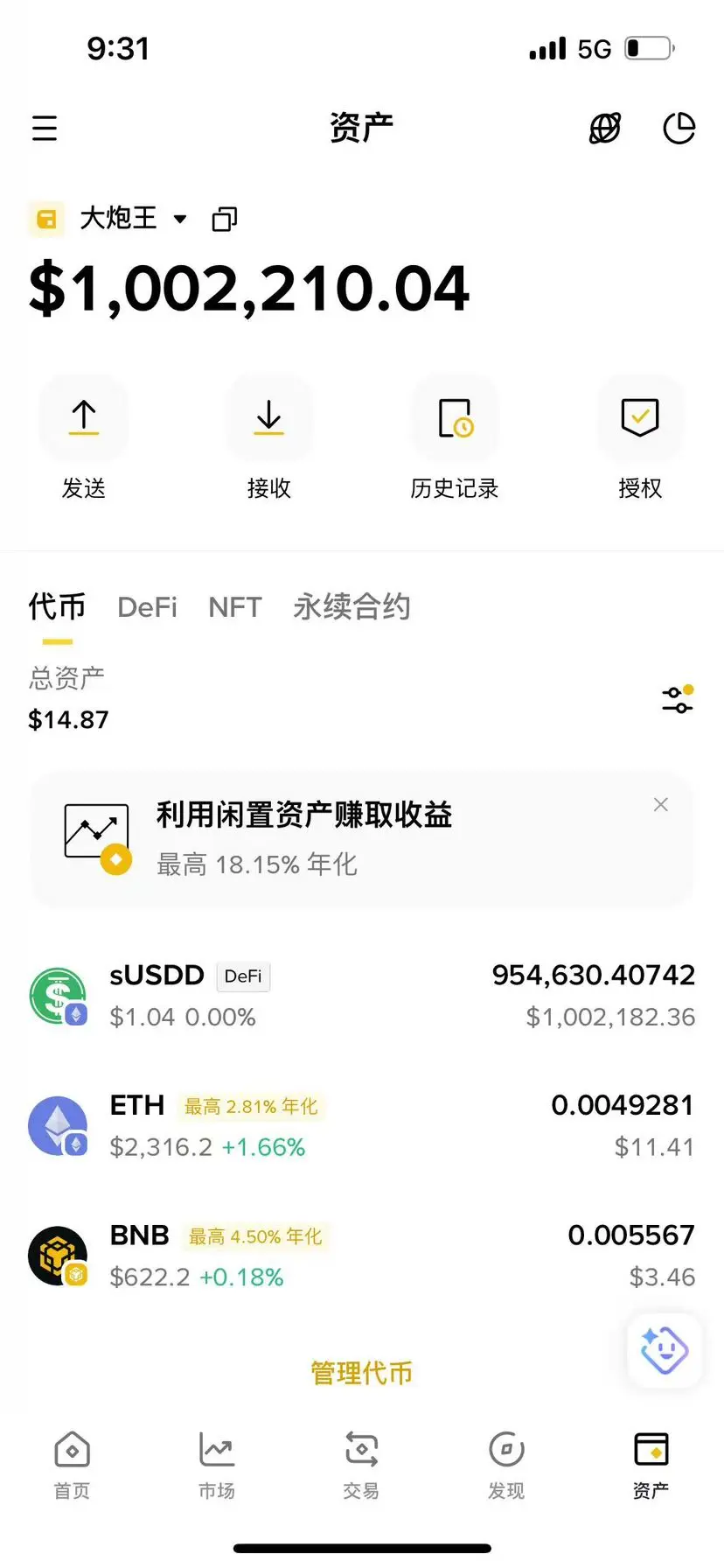This screenshot has height=1568, width=724.
Task: Copy the wallet address
Action: pyautogui.click(x=225, y=219)
